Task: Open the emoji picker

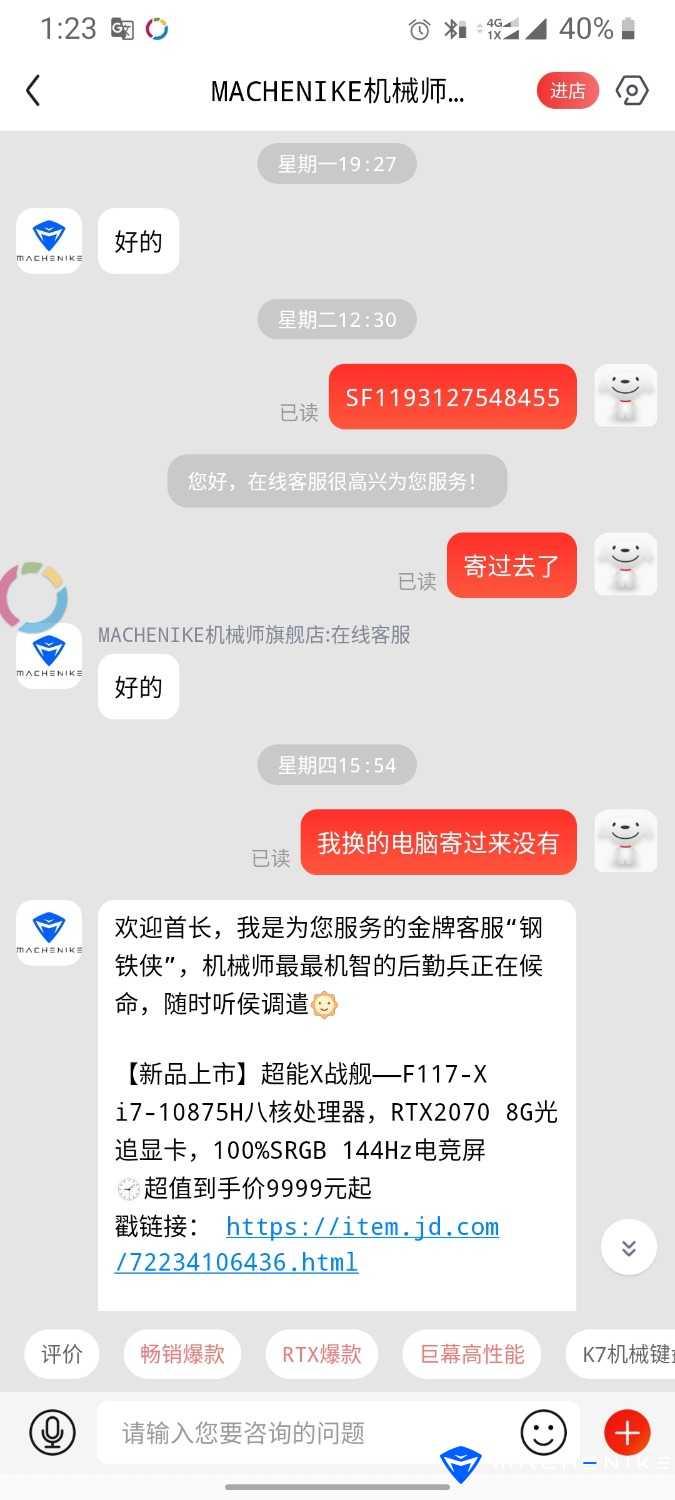Action: pos(544,1433)
